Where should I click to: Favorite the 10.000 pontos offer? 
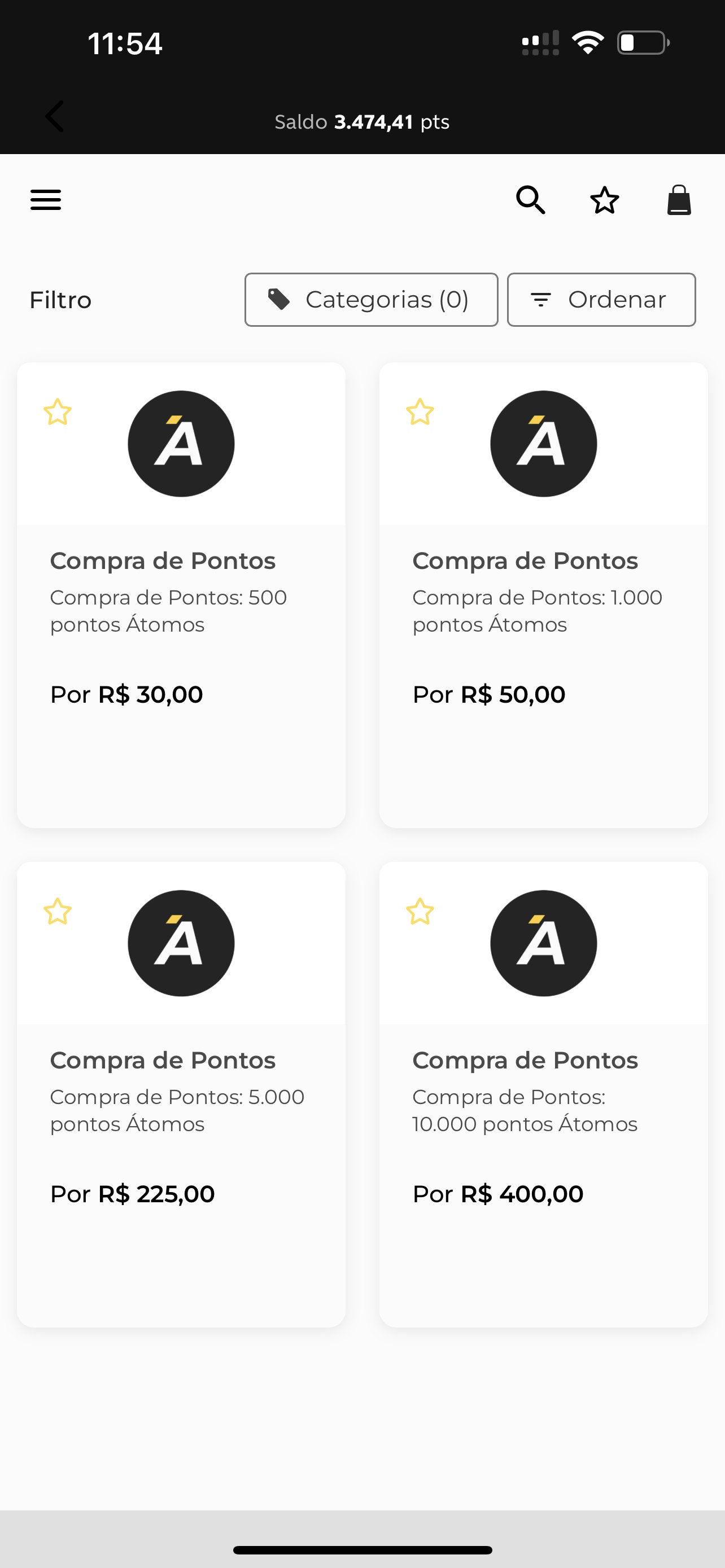tap(420, 911)
